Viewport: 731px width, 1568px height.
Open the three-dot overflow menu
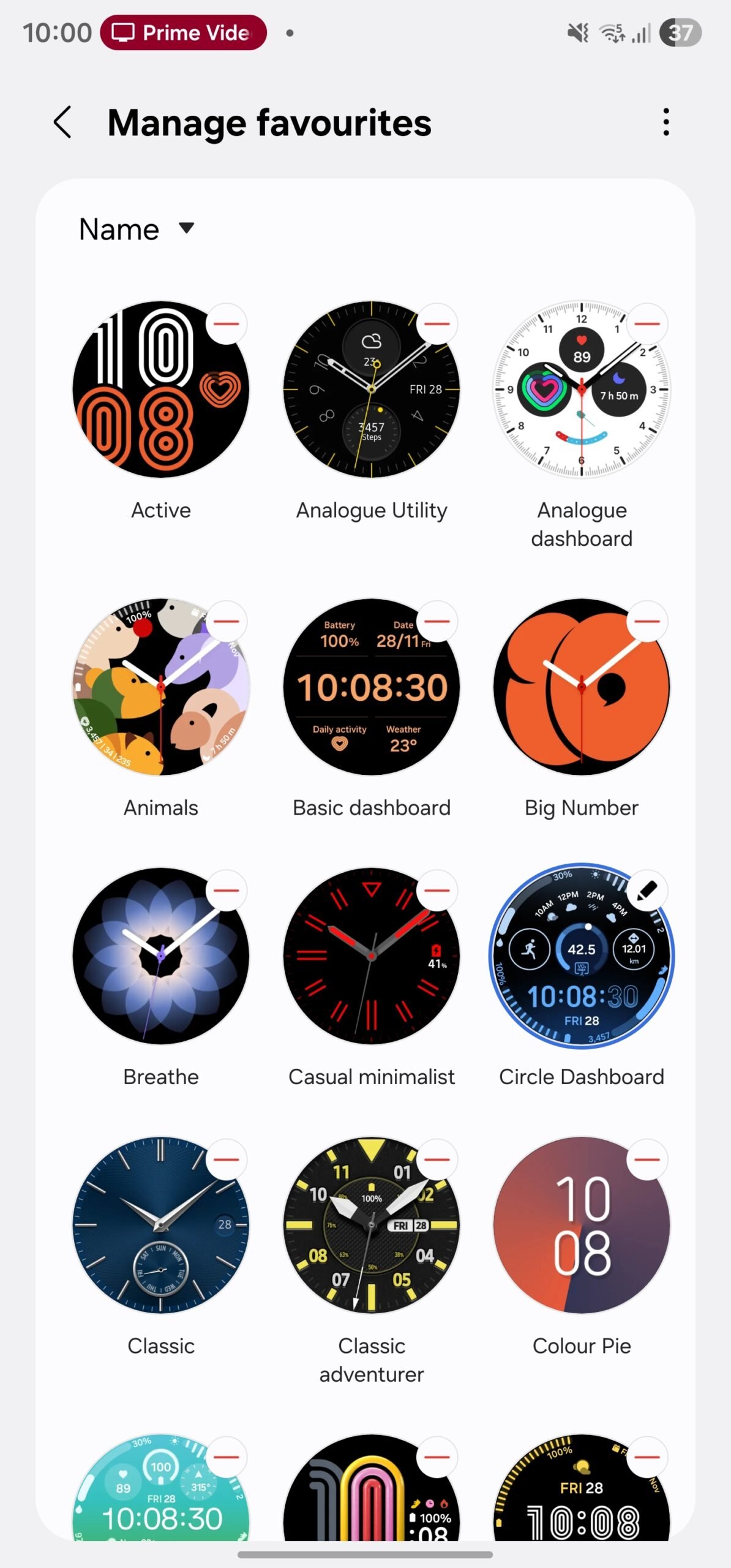[x=667, y=122]
